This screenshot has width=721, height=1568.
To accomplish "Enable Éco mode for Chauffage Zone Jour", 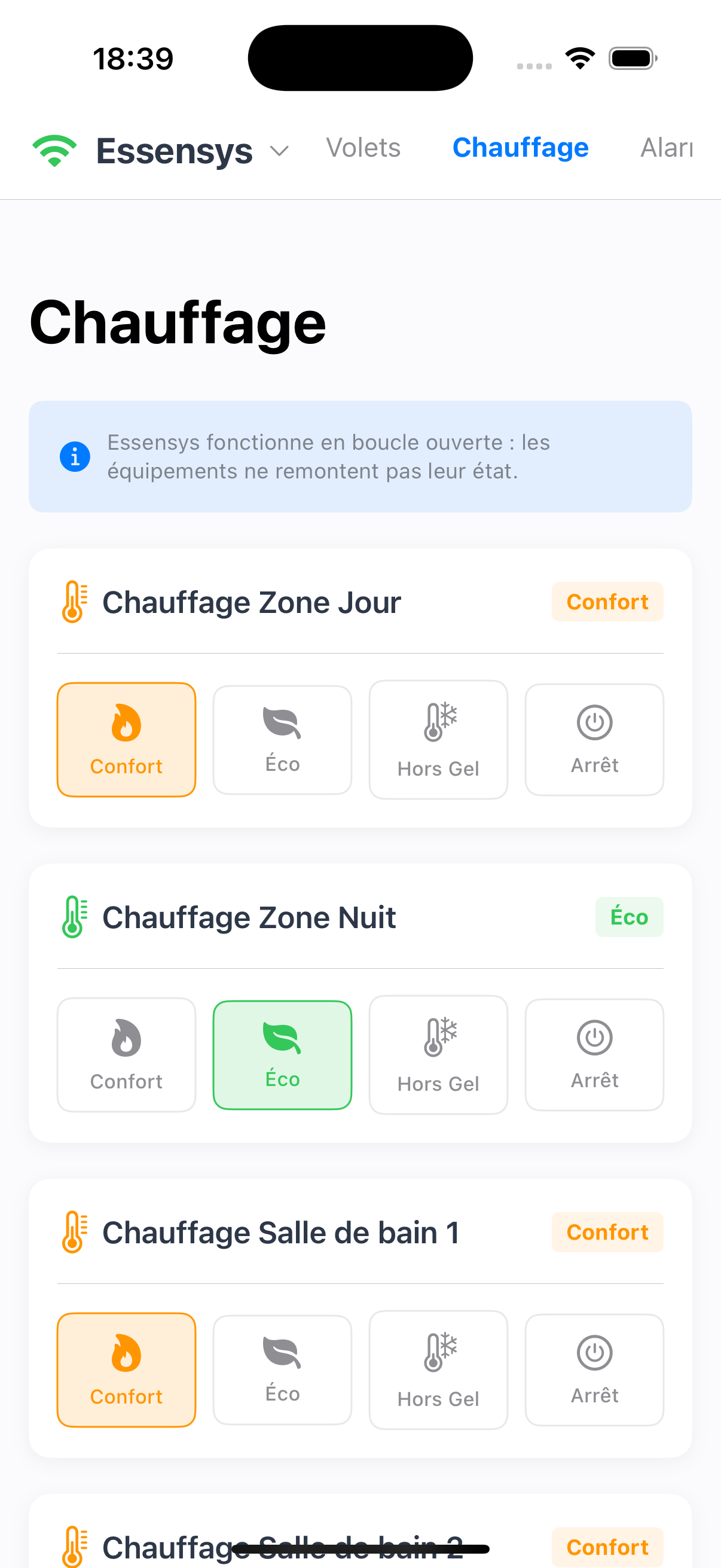I will click(282, 740).
